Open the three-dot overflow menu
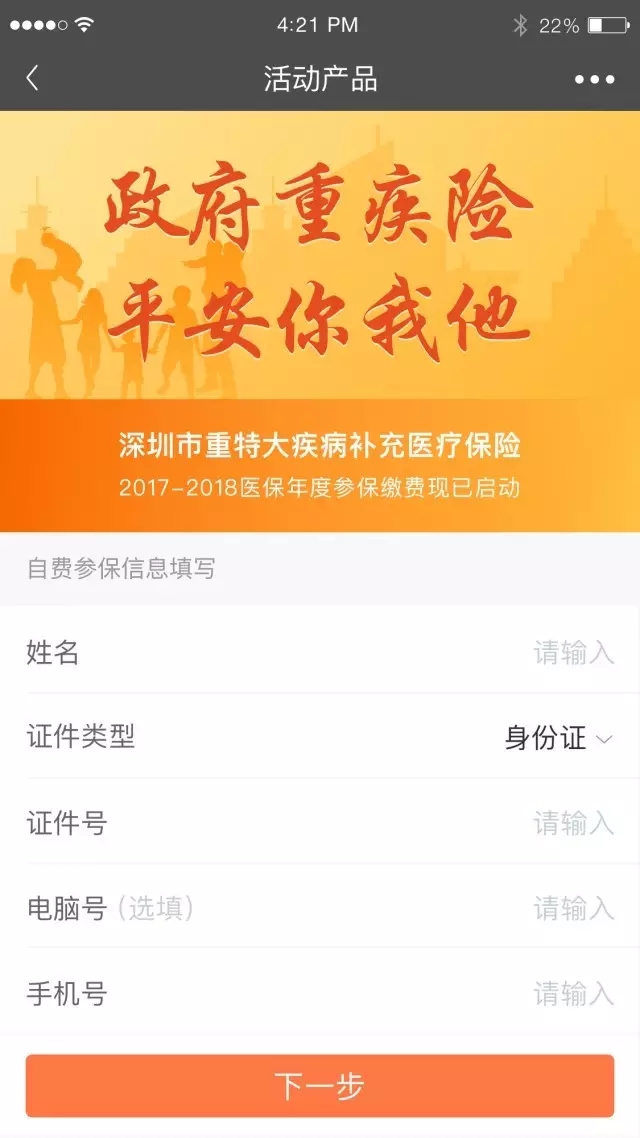This screenshot has width=640, height=1138. (x=594, y=80)
